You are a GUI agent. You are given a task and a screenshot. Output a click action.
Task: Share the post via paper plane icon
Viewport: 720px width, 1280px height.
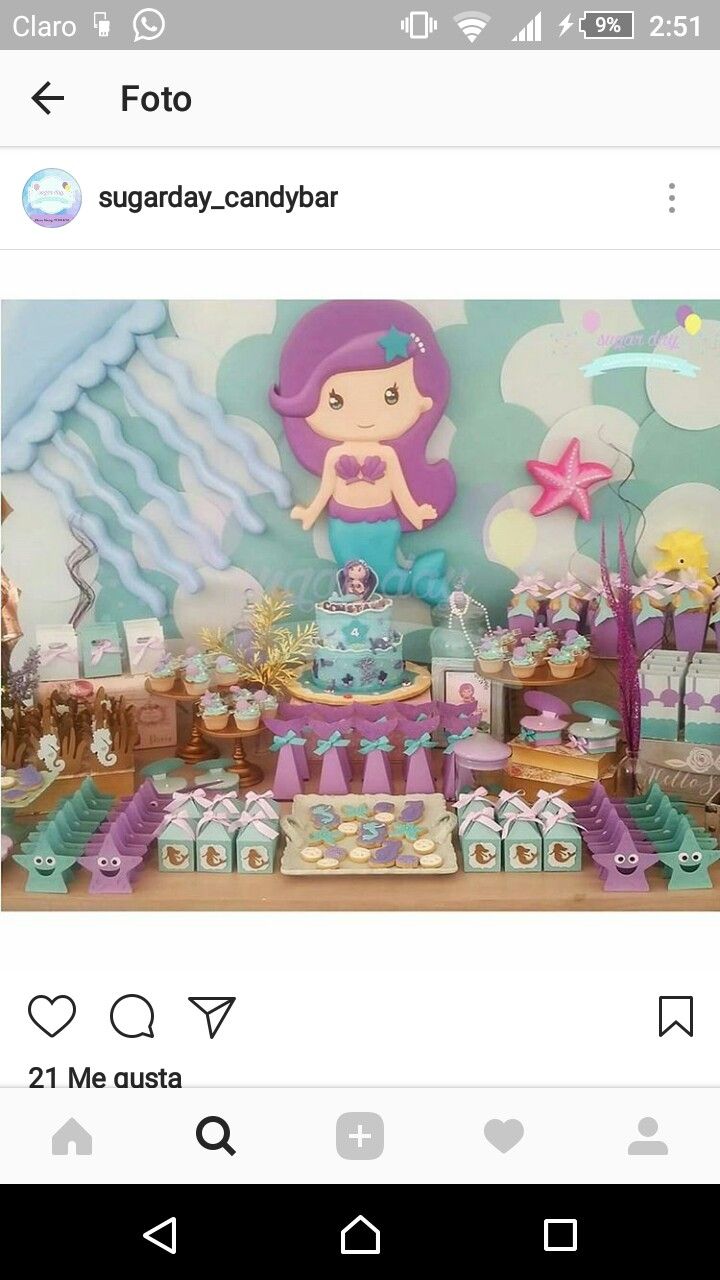(x=212, y=1016)
